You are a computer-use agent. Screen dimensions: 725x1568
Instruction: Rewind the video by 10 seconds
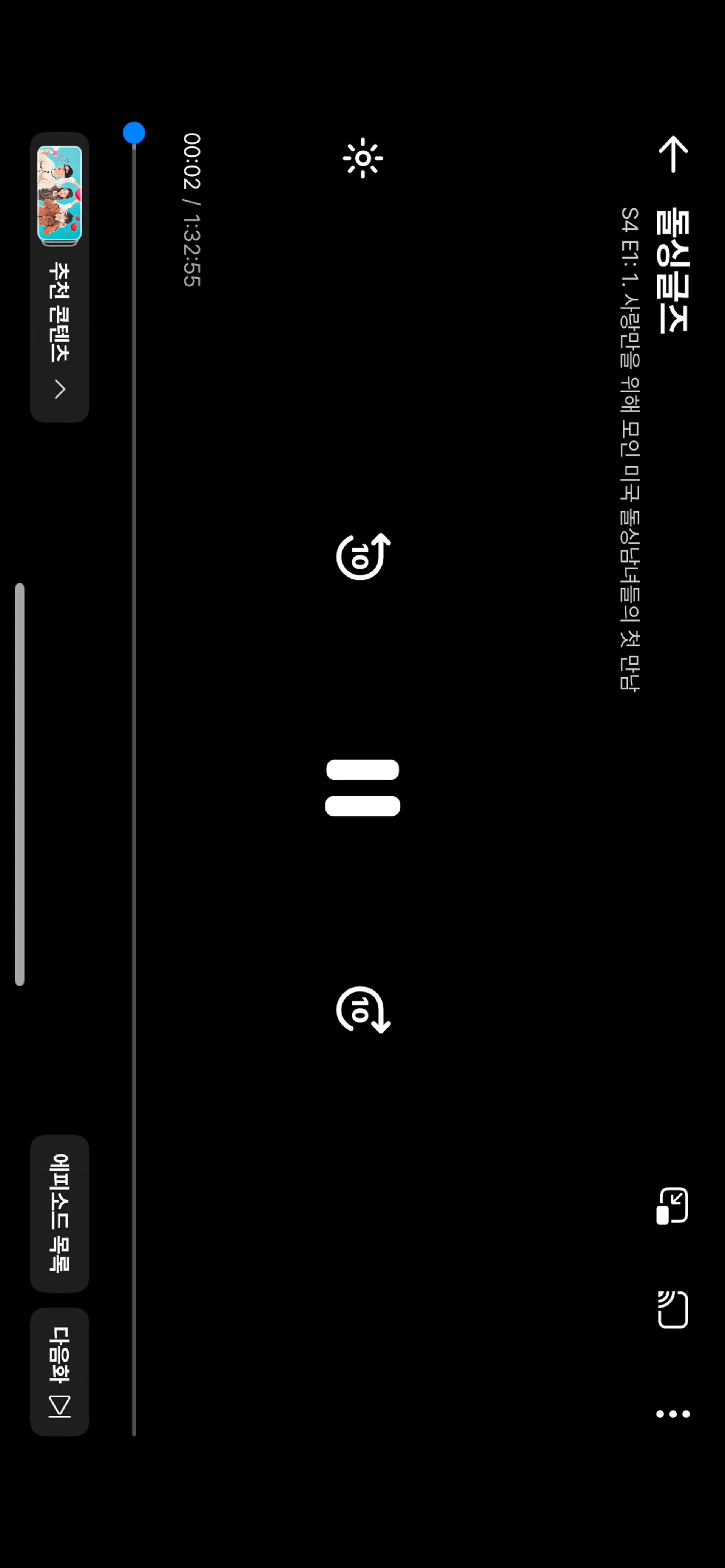[362, 556]
